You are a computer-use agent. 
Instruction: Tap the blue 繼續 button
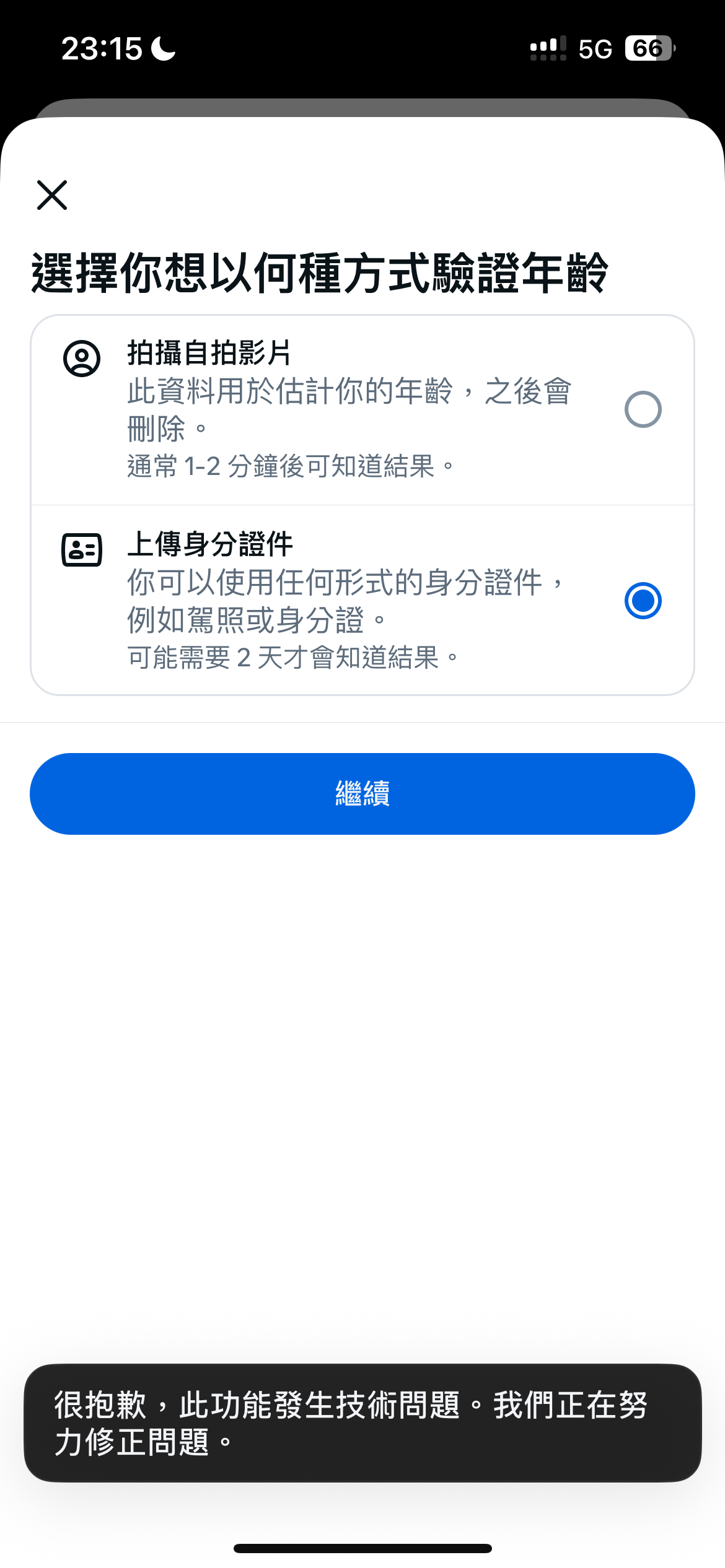pos(362,794)
